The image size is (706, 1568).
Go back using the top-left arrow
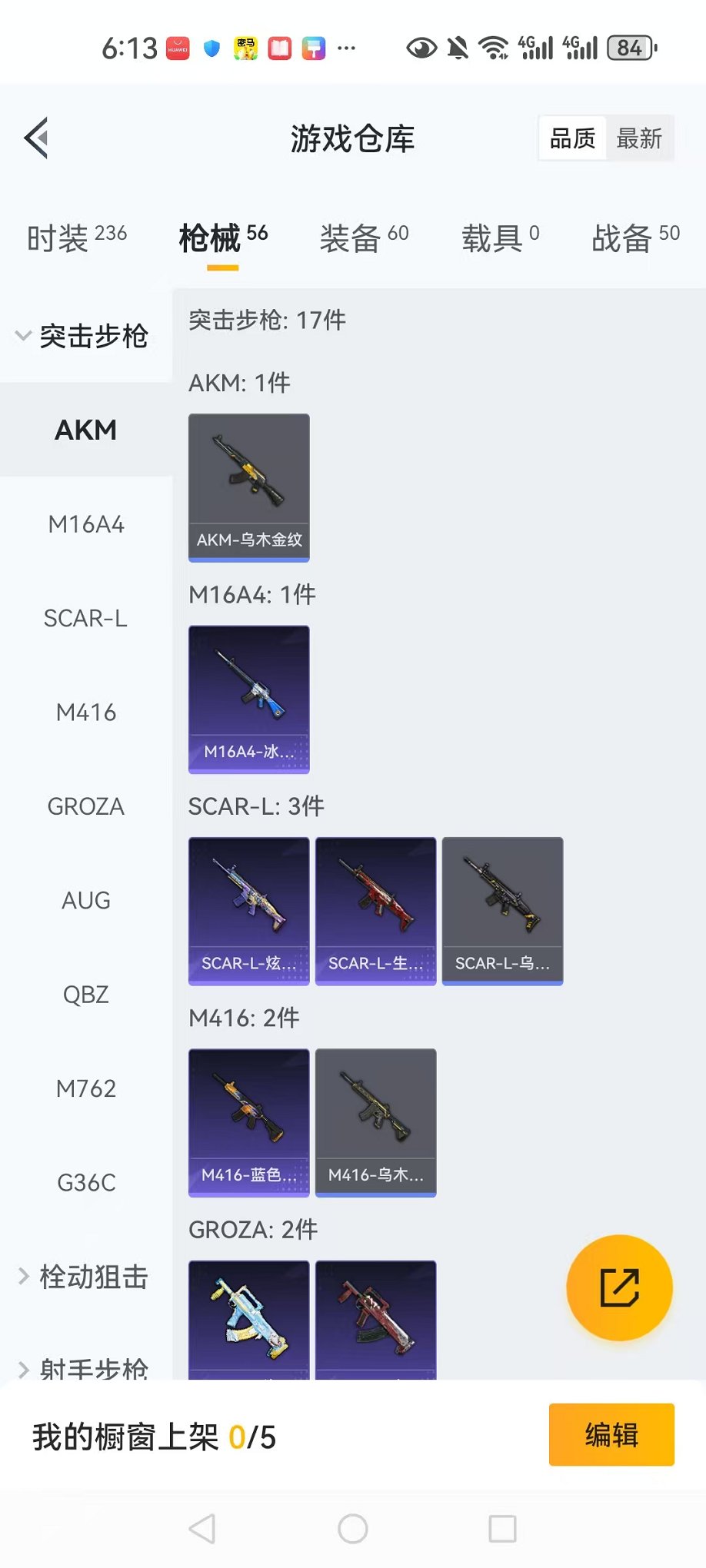tap(36, 138)
